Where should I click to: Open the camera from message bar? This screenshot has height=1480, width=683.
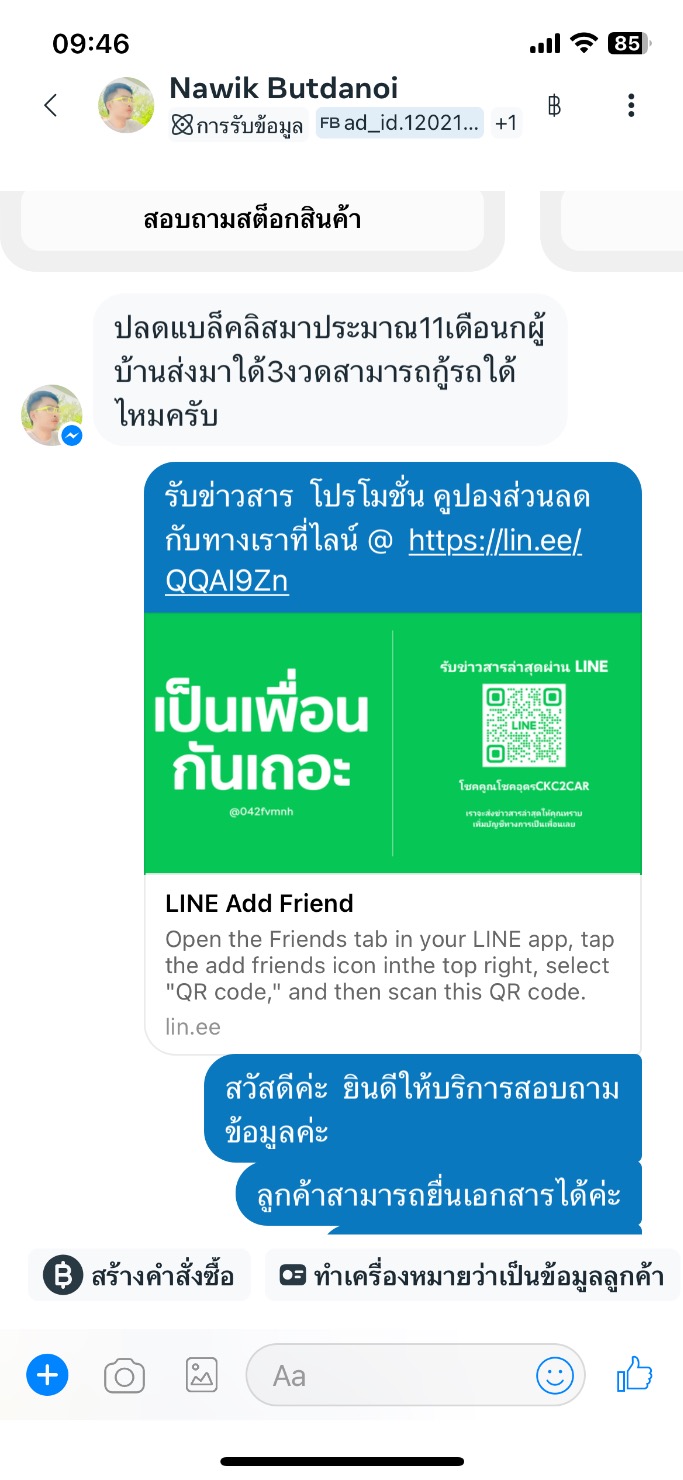coord(124,1377)
